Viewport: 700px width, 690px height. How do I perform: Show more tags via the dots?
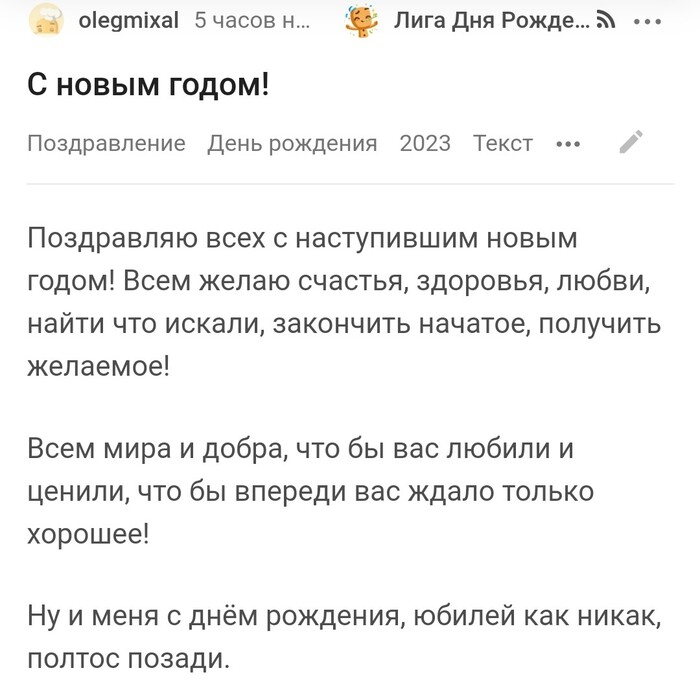568,143
